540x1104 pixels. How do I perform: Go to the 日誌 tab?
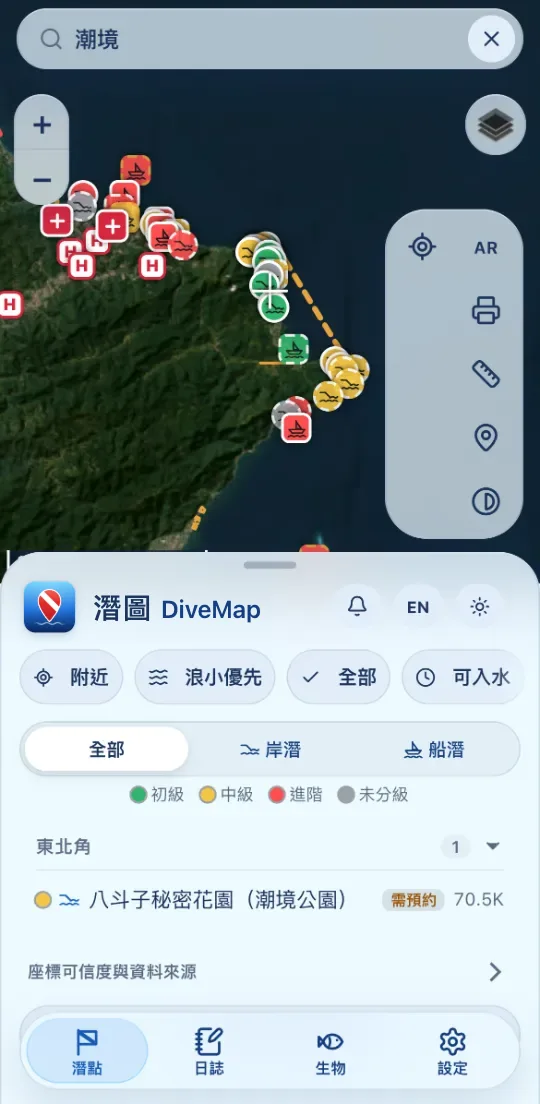pos(209,1051)
